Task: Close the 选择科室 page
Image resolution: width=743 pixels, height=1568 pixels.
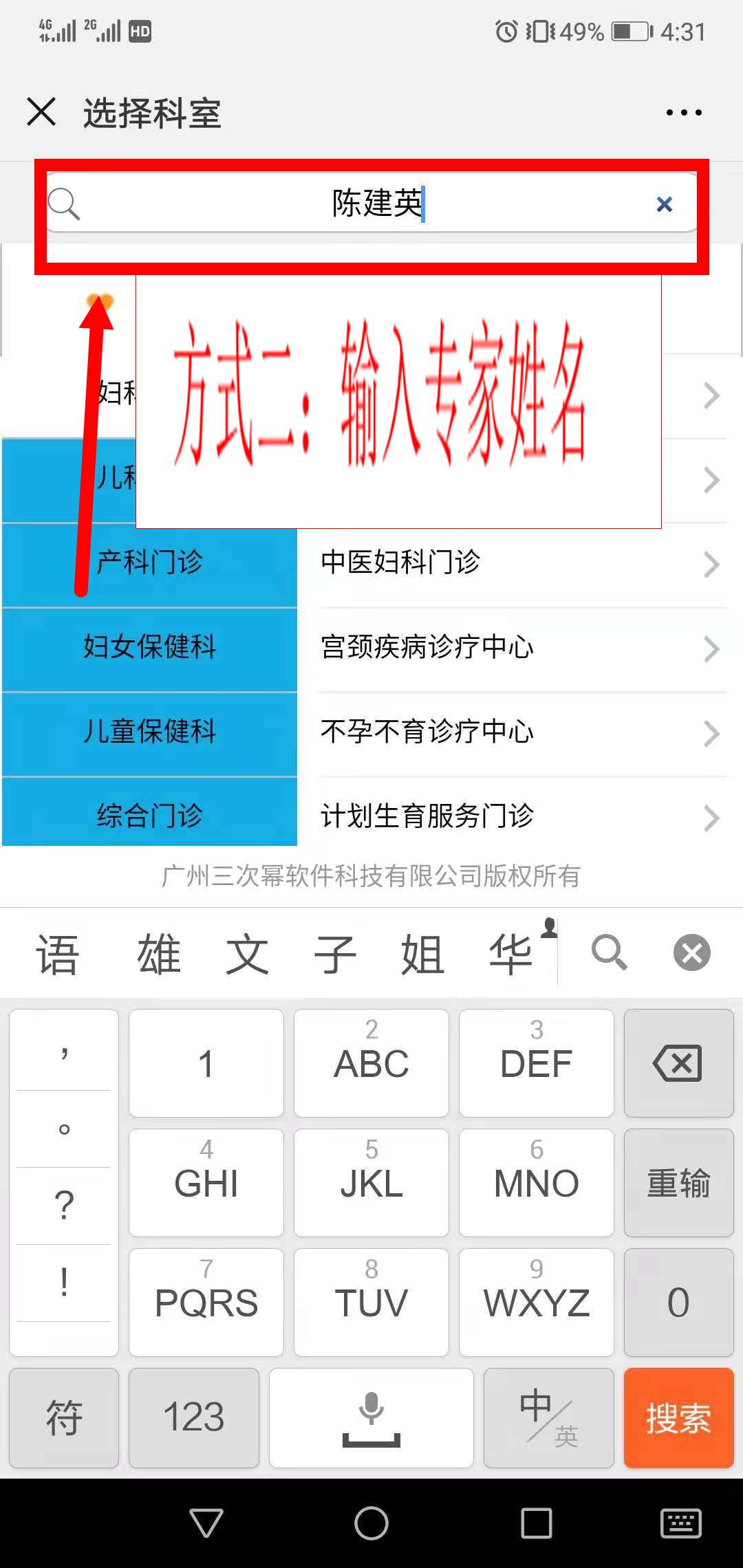Action: 41,111
